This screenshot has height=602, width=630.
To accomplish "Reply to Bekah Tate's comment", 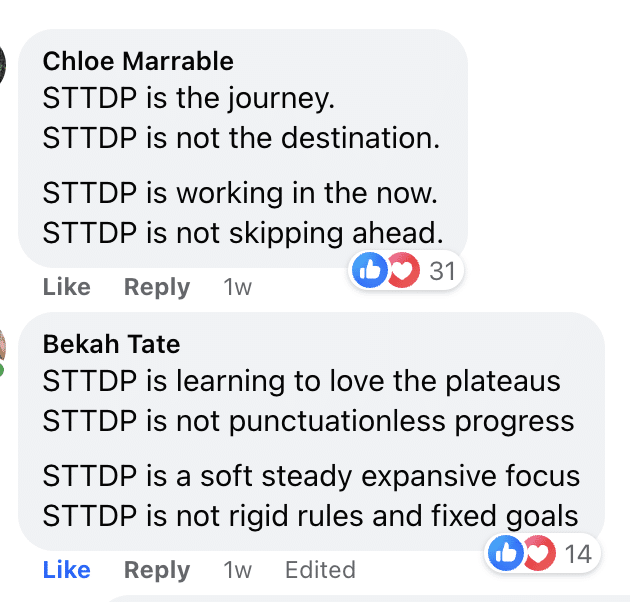I will 156,570.
